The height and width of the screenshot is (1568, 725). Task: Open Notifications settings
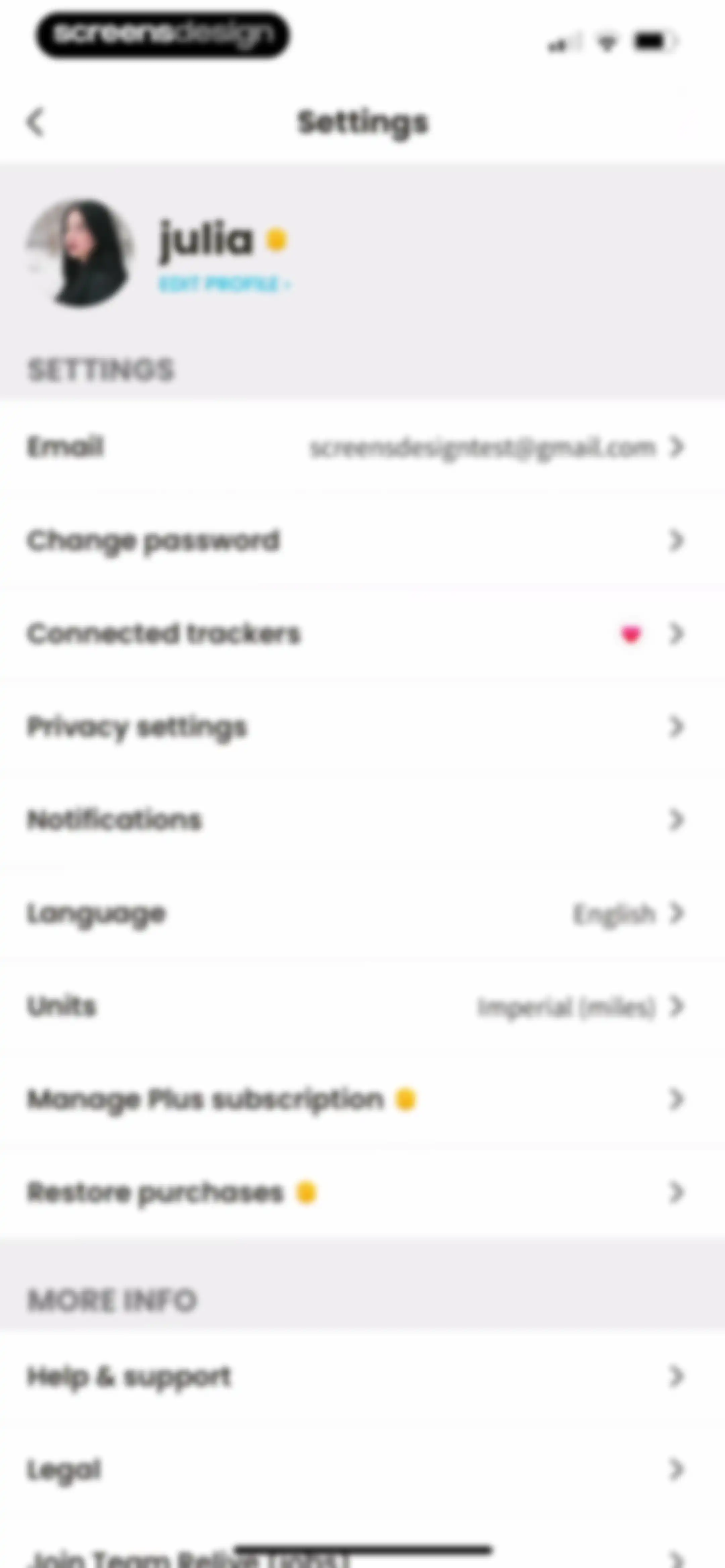click(x=362, y=820)
